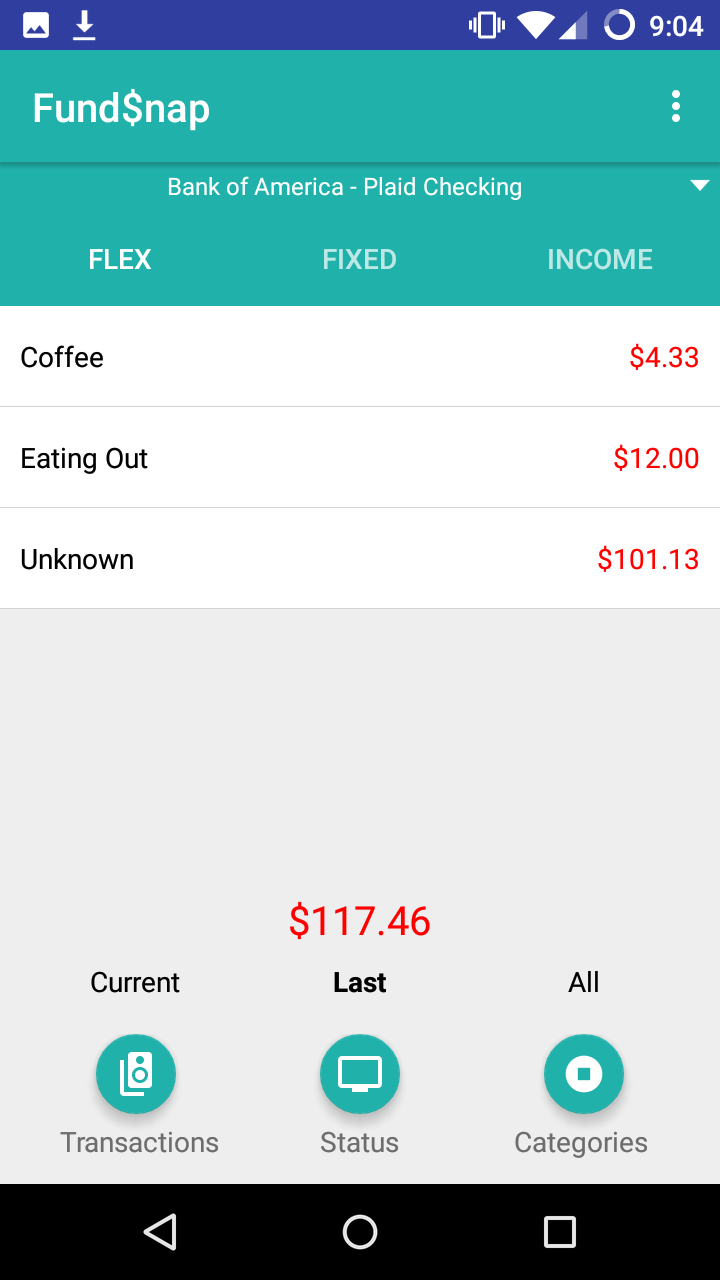Select the Last period
Screen dimensions: 720x1280
tap(359, 982)
